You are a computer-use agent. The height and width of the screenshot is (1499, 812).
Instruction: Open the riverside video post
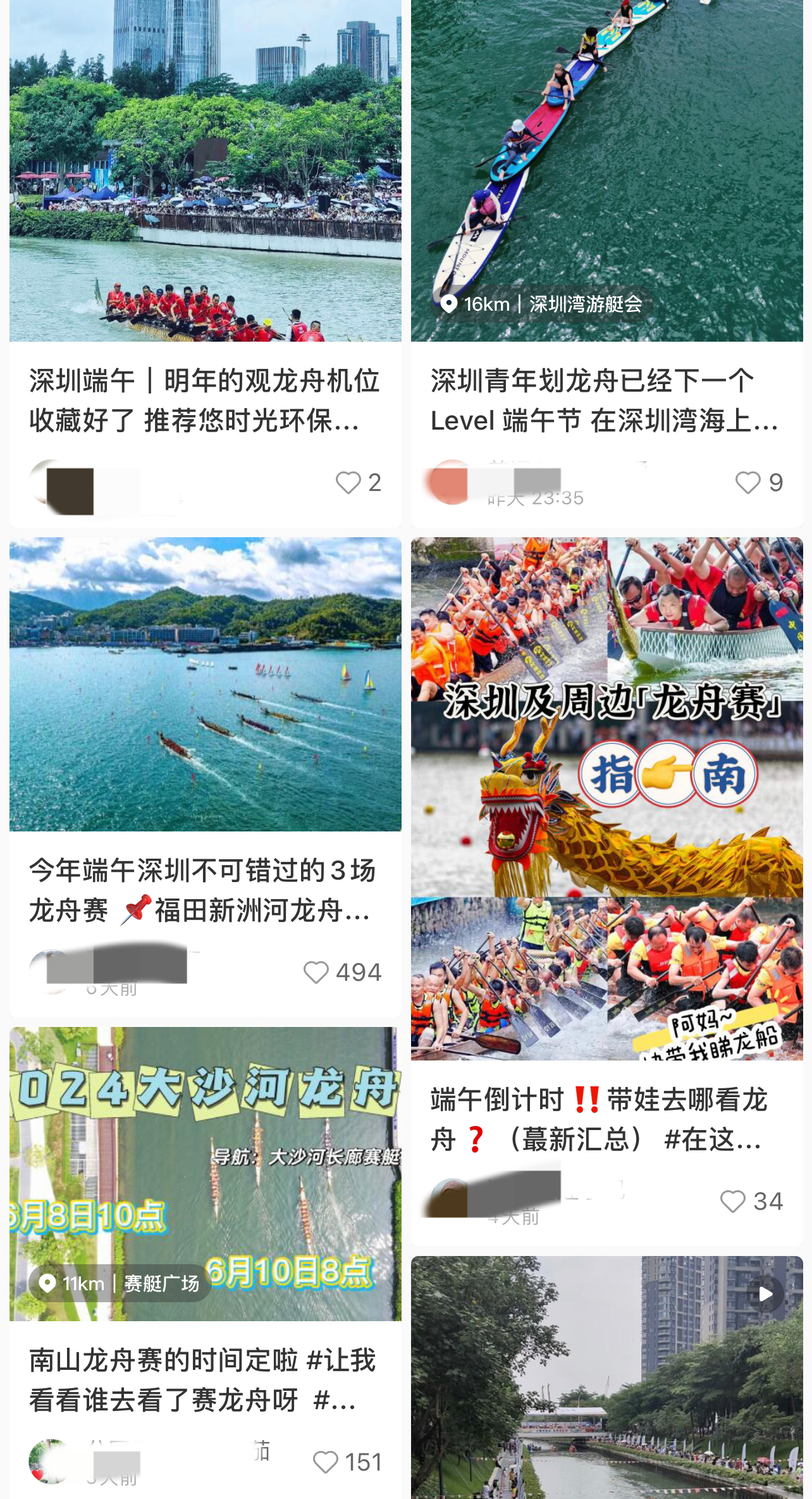coord(606,1379)
